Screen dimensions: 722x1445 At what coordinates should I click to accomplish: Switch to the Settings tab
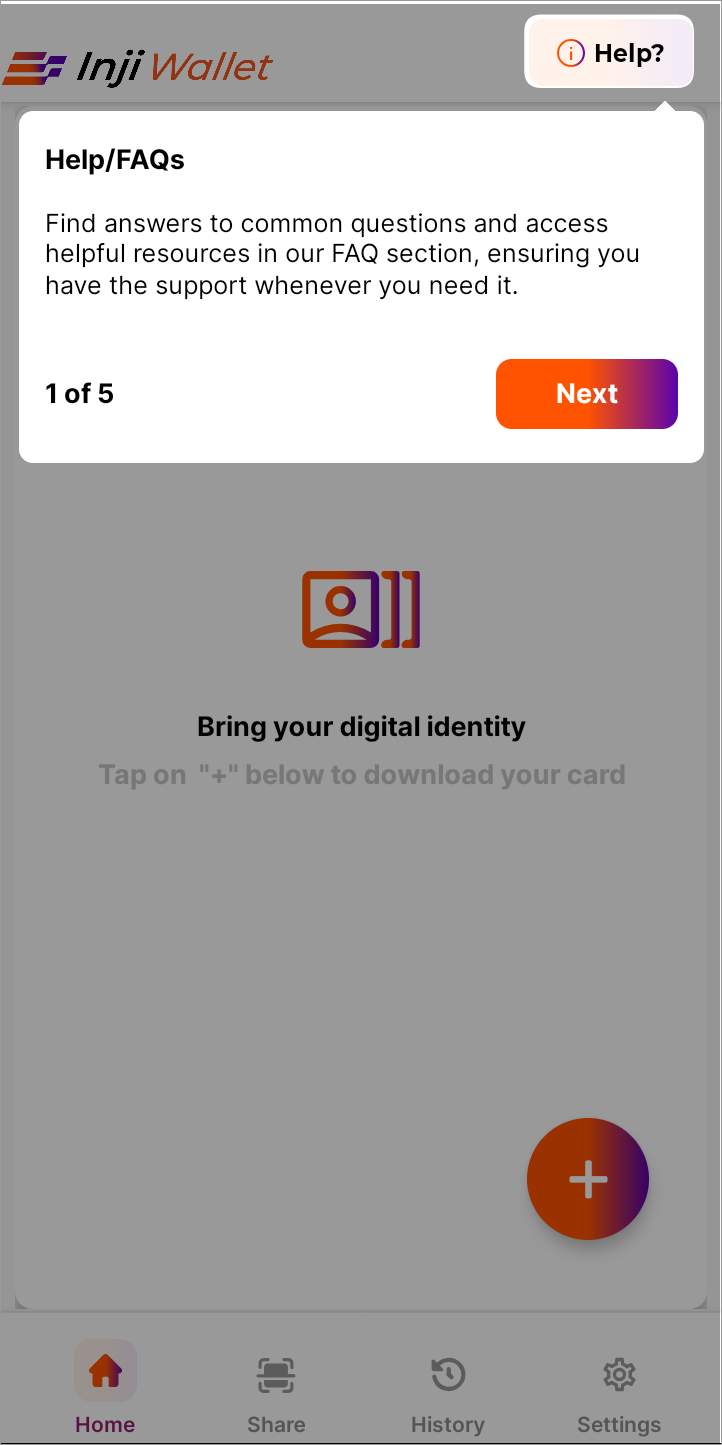tap(619, 1391)
